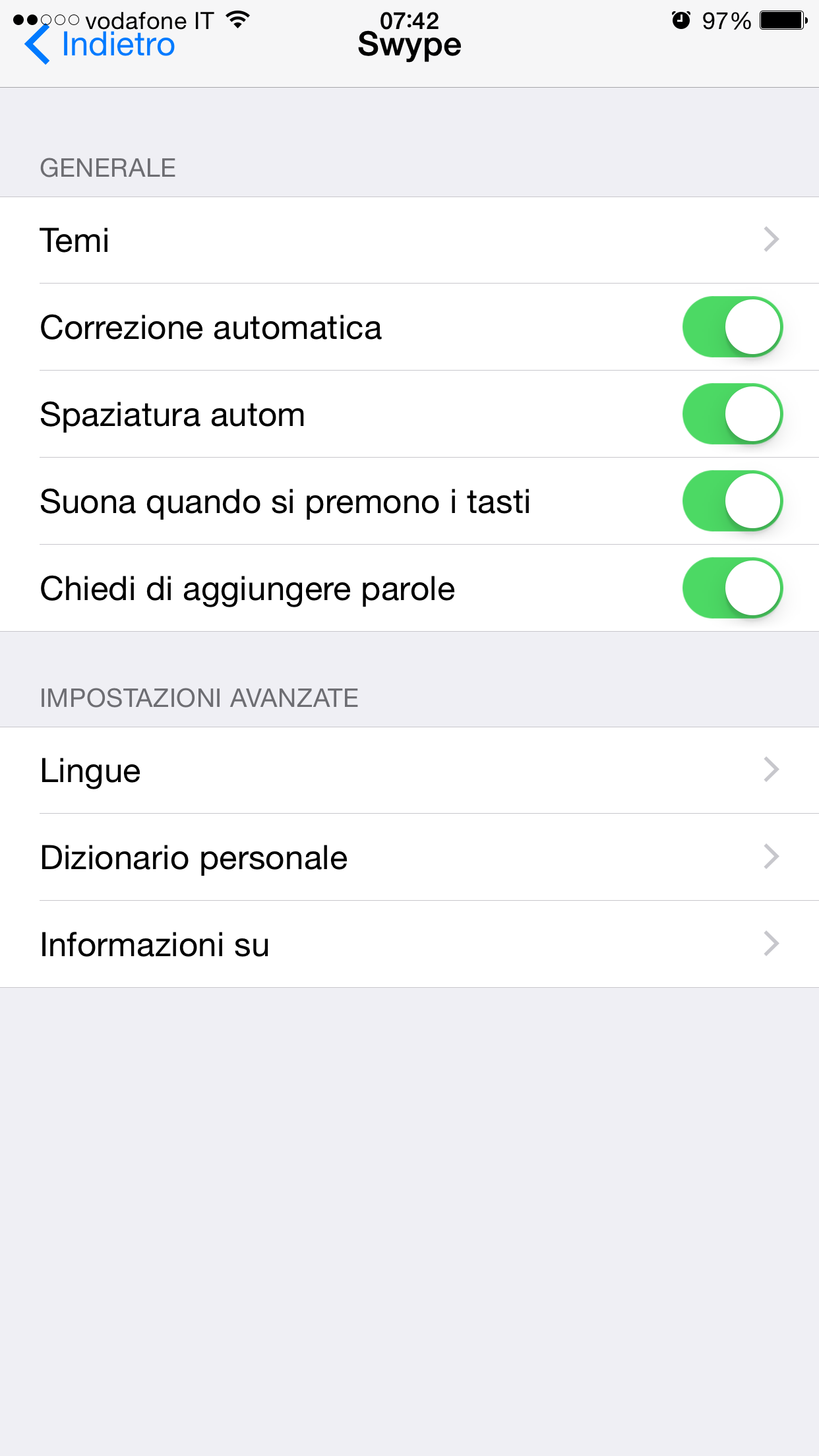
Task: Open the Lingue settings row
Action: pos(409,770)
